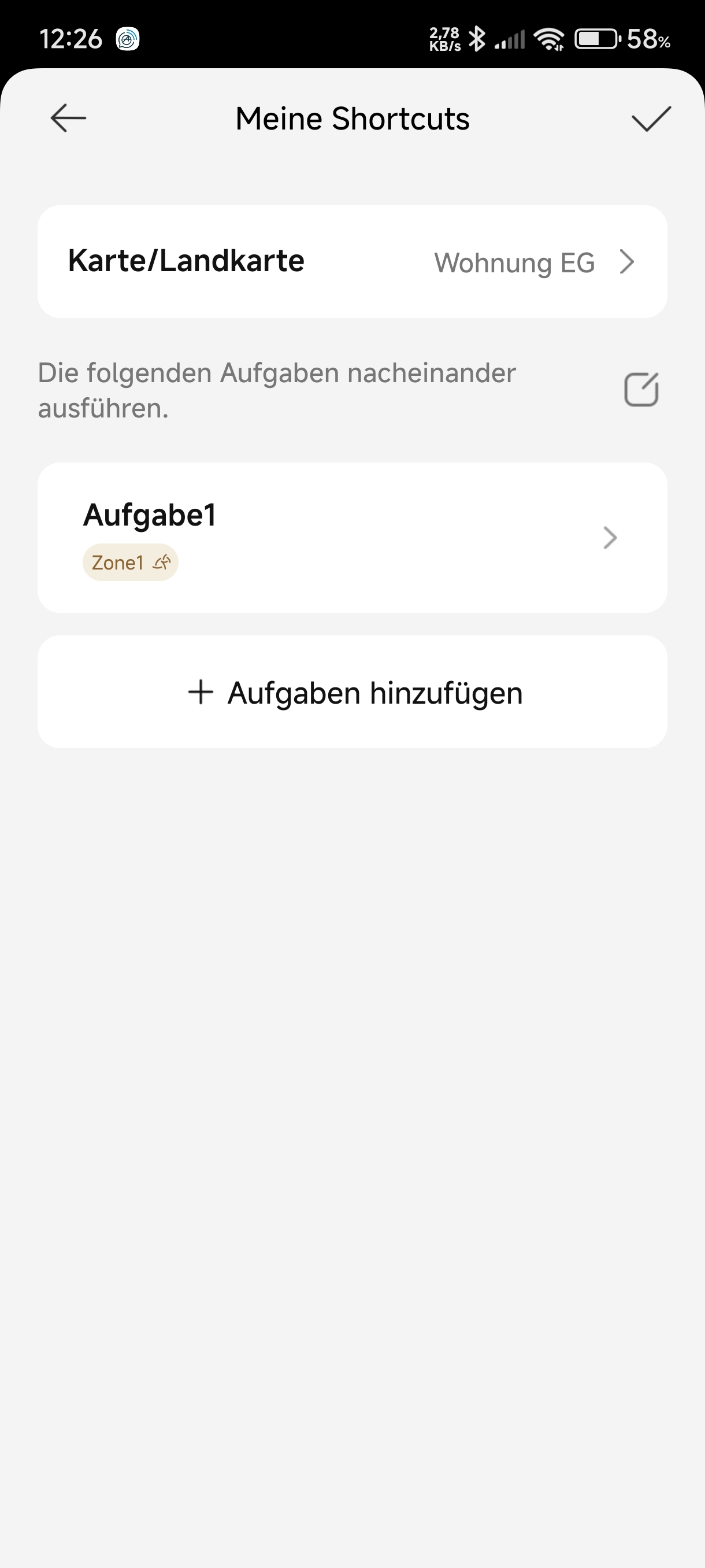Image resolution: width=705 pixels, height=1568 pixels.
Task: Open Aufgabe1 details using its chevron
Action: 610,538
